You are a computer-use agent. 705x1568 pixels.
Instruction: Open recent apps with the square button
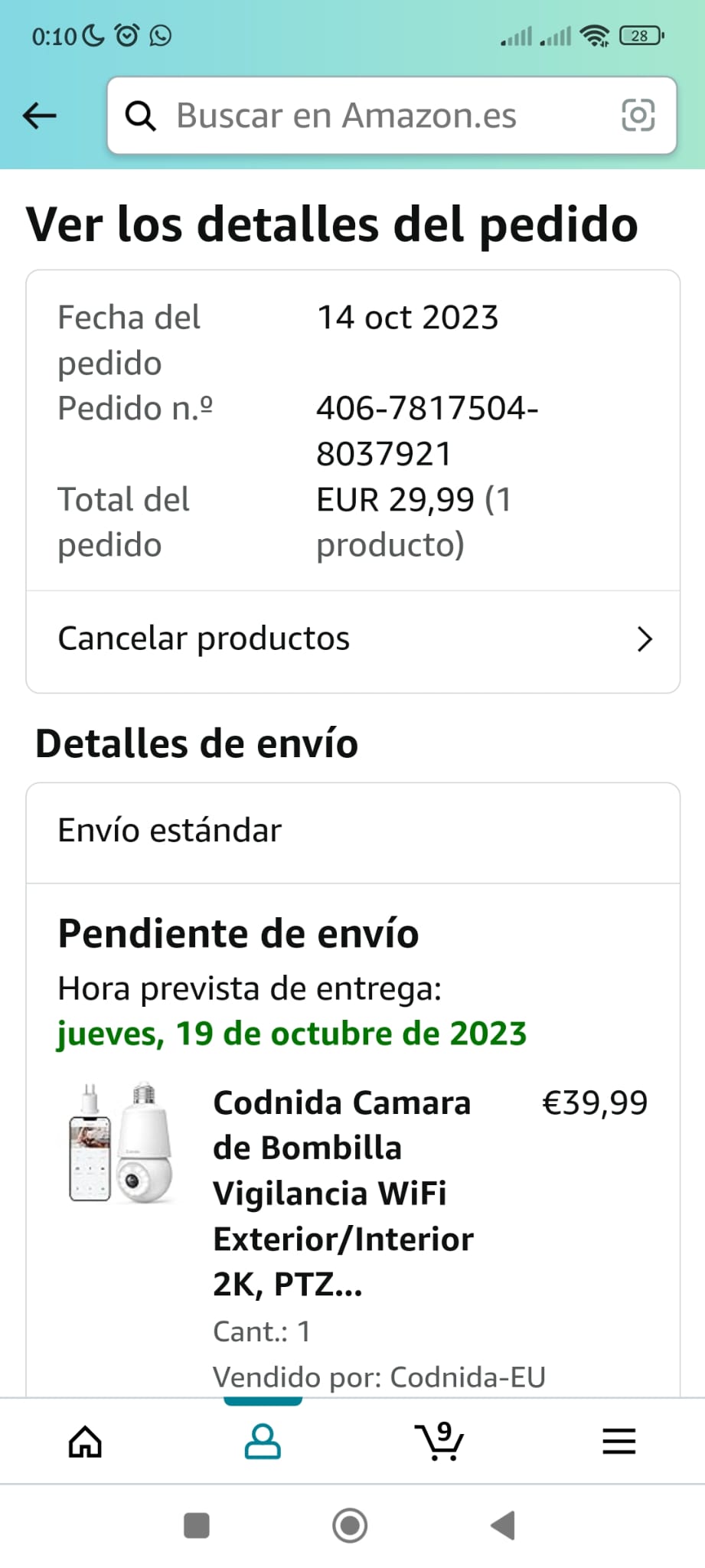197,1526
